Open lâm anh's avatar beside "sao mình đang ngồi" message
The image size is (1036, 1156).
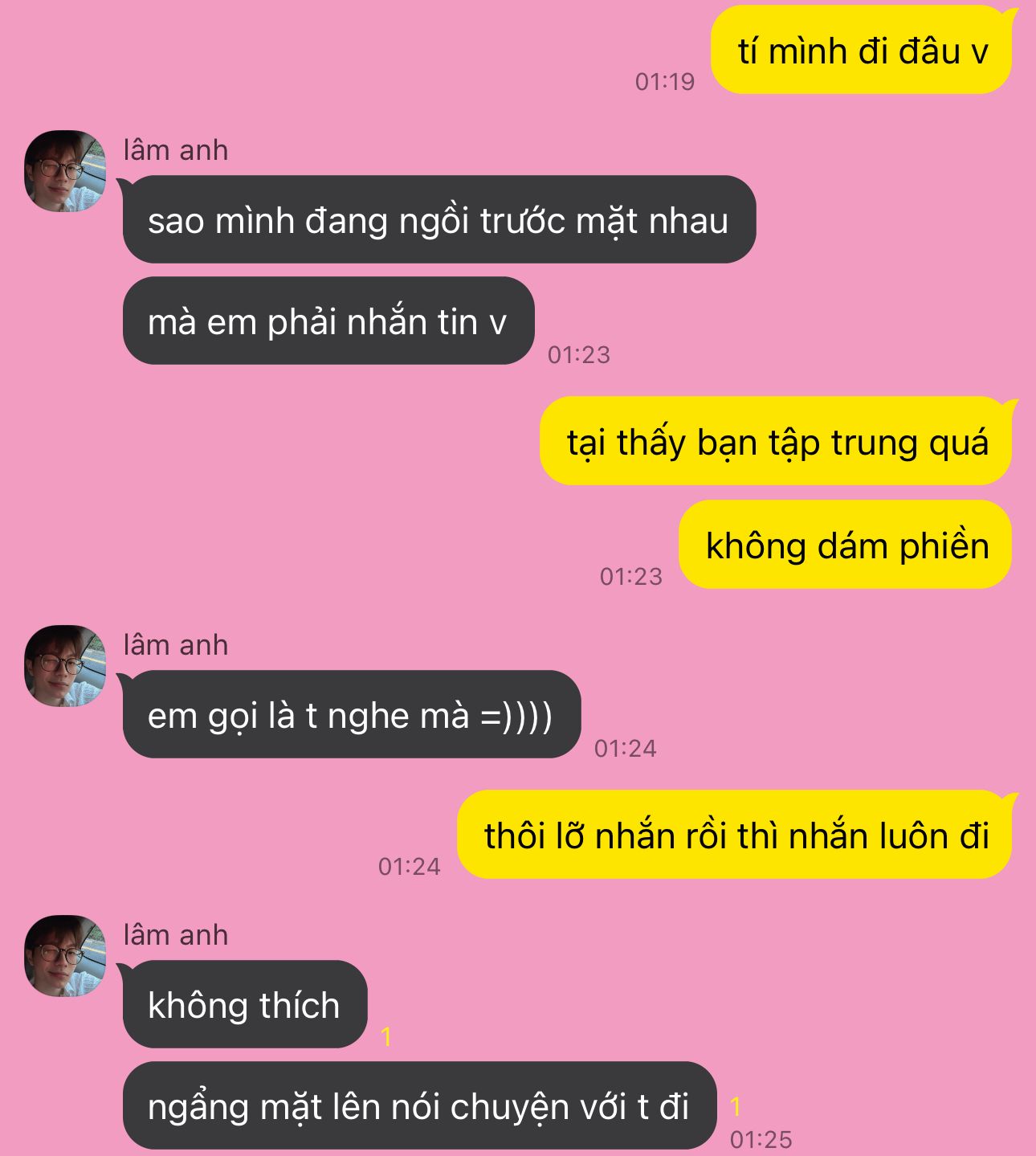65,171
